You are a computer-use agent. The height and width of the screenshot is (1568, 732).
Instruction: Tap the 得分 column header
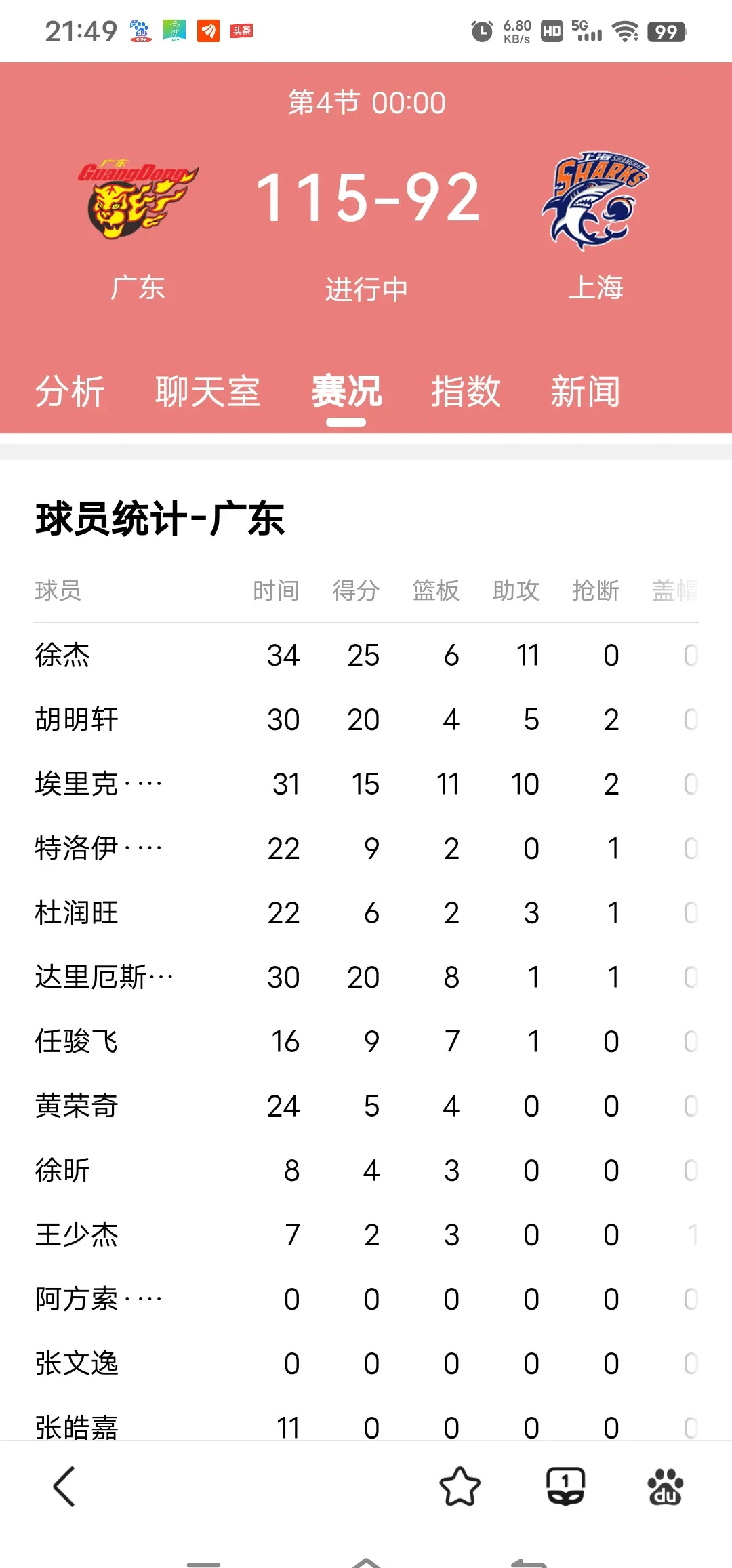click(x=357, y=590)
